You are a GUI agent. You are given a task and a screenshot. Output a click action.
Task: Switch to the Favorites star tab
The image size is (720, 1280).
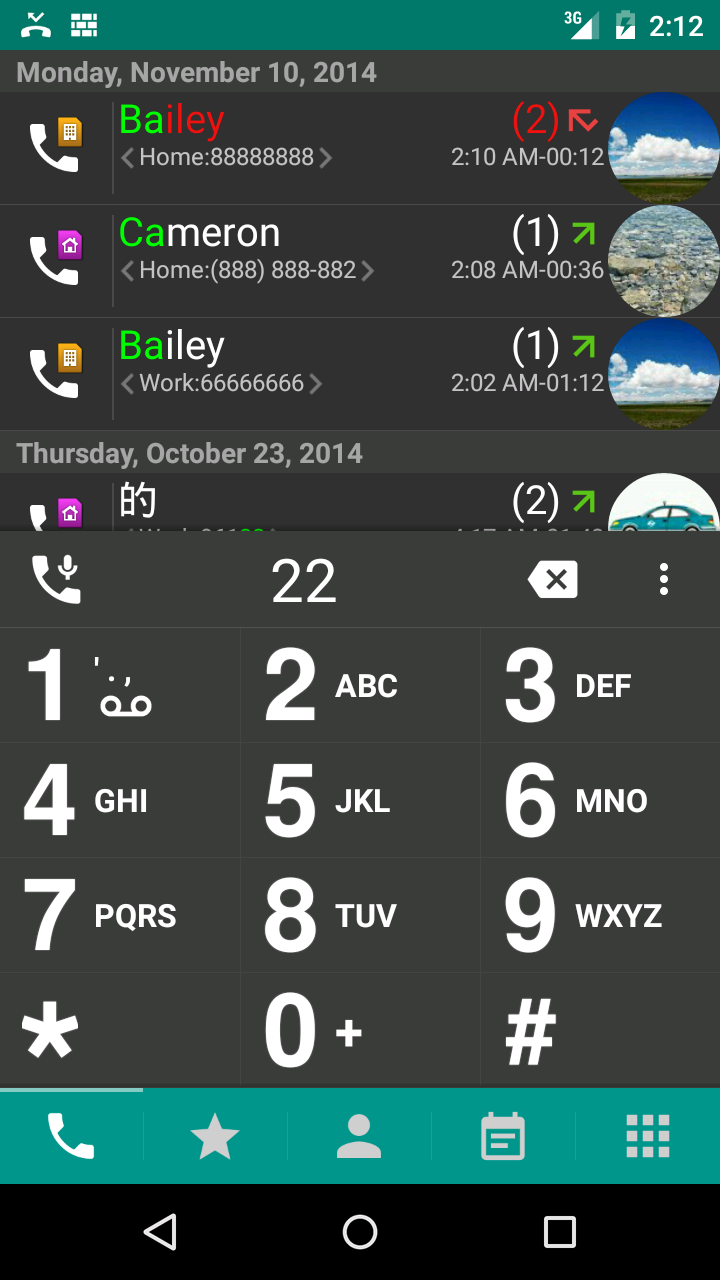coord(216,1137)
